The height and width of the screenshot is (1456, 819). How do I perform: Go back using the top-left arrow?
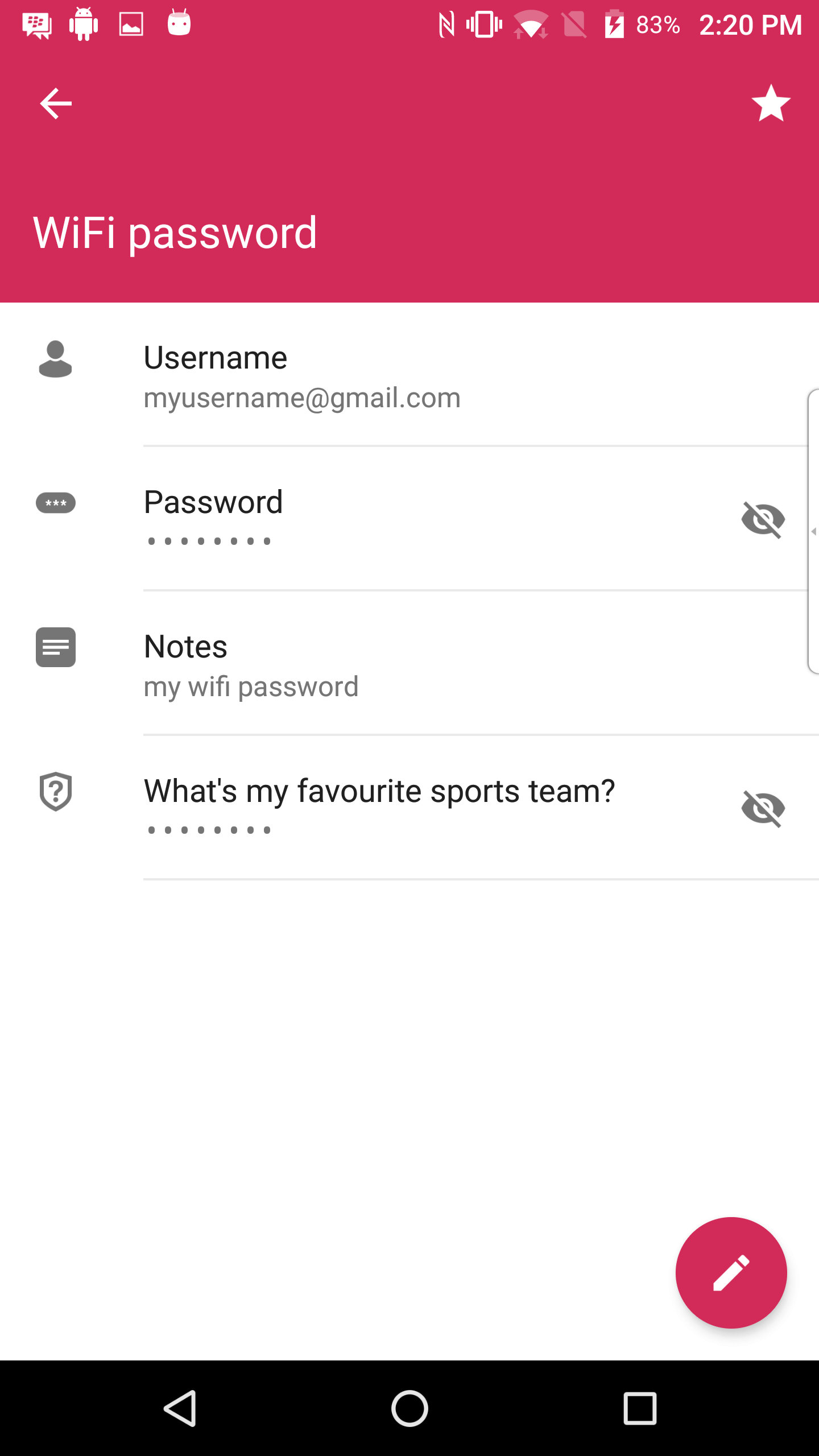pos(56,104)
